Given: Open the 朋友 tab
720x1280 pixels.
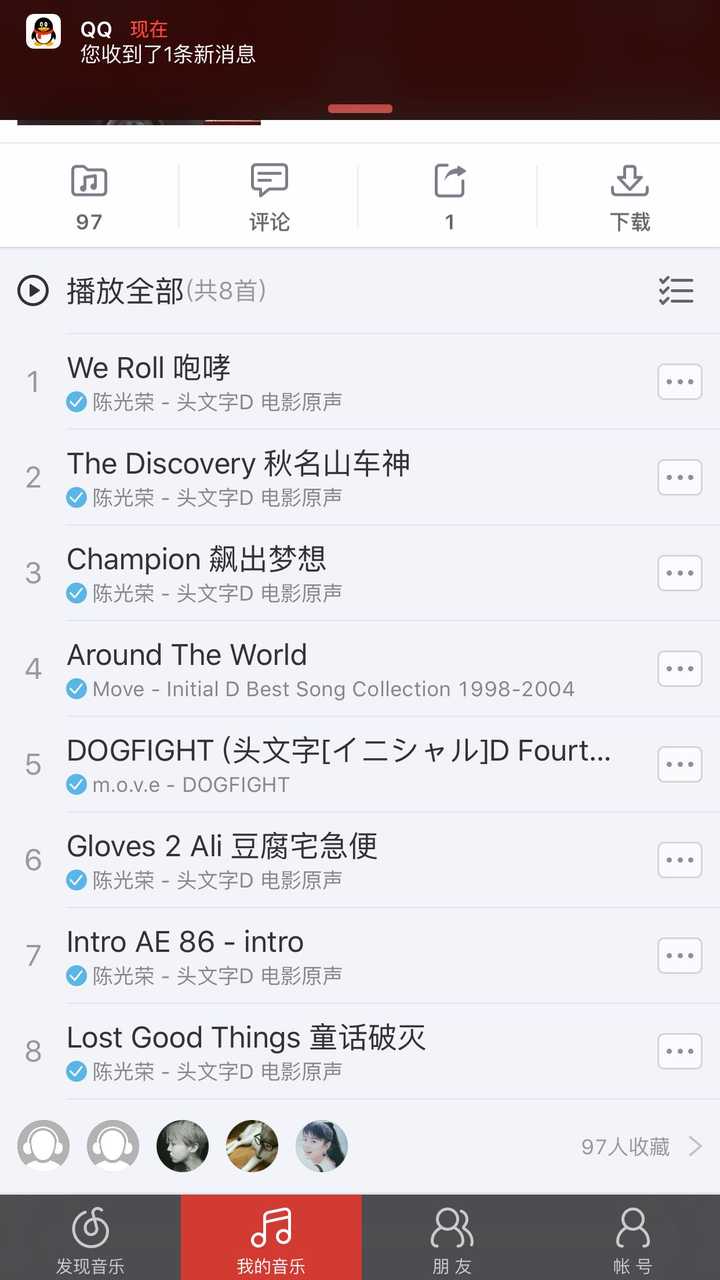Looking at the screenshot, I should coord(451,1237).
